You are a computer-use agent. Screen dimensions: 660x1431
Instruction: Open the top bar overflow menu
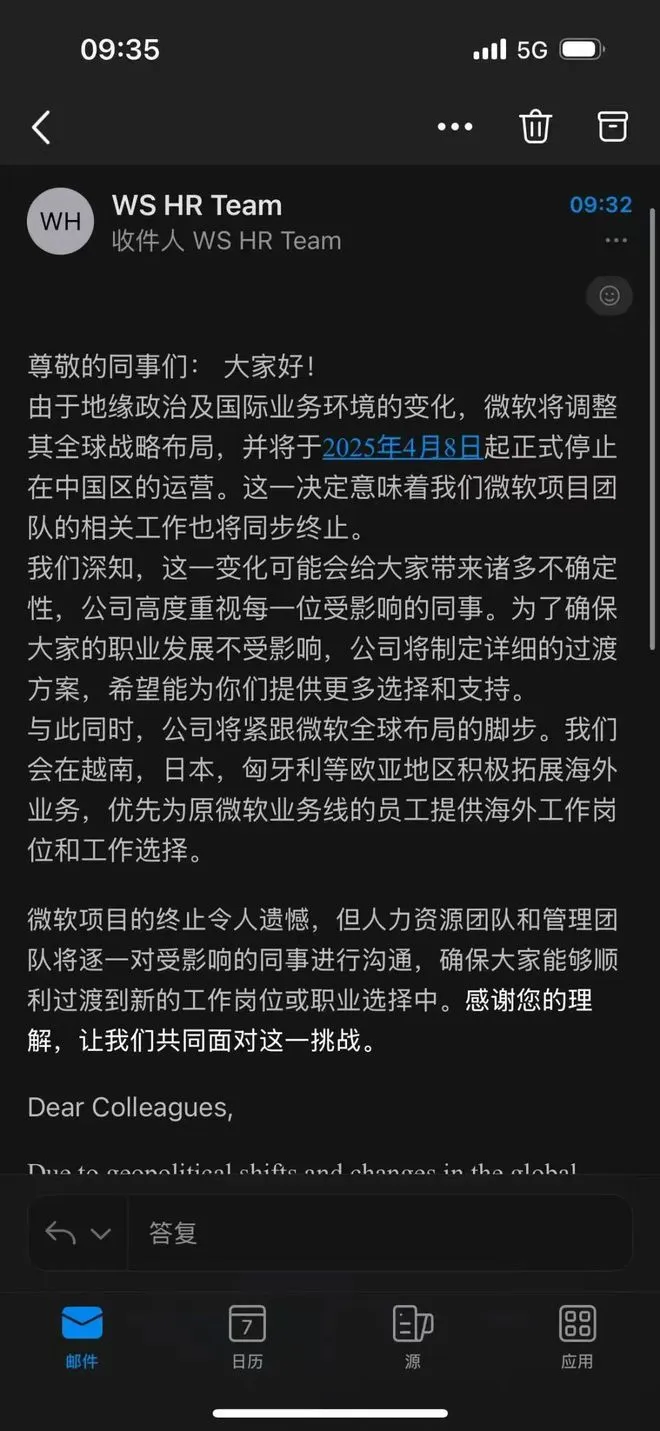pos(455,128)
